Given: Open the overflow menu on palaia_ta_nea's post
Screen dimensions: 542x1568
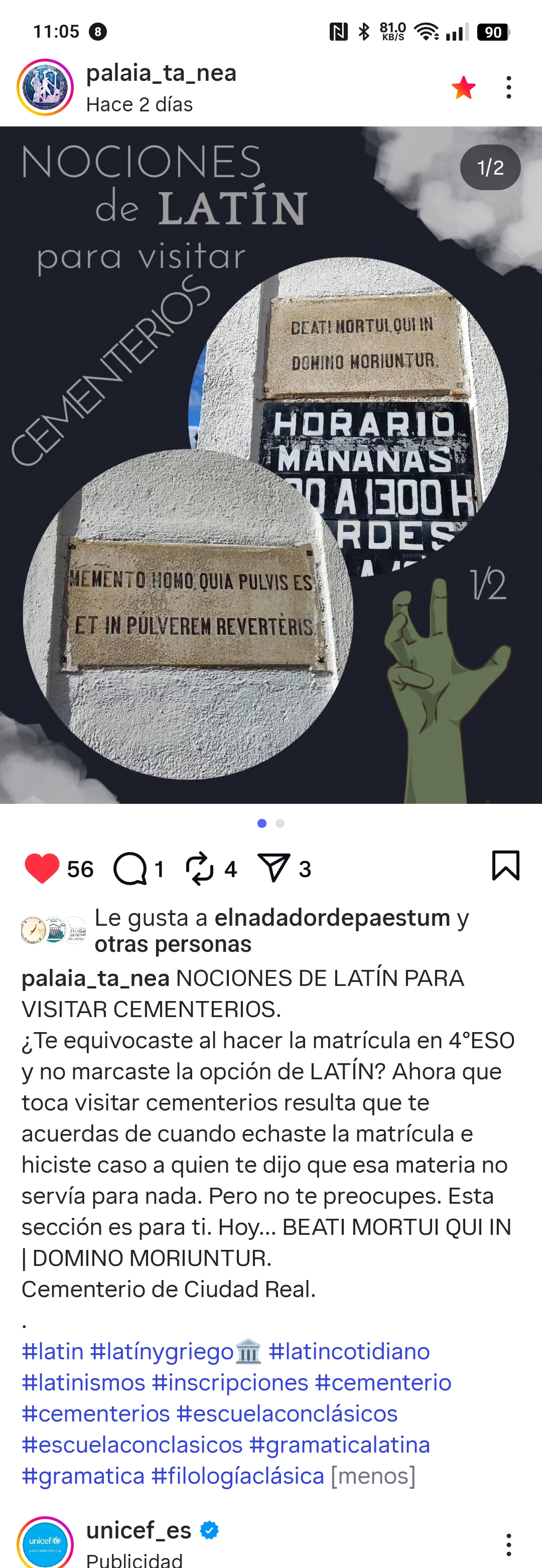Looking at the screenshot, I should point(508,88).
